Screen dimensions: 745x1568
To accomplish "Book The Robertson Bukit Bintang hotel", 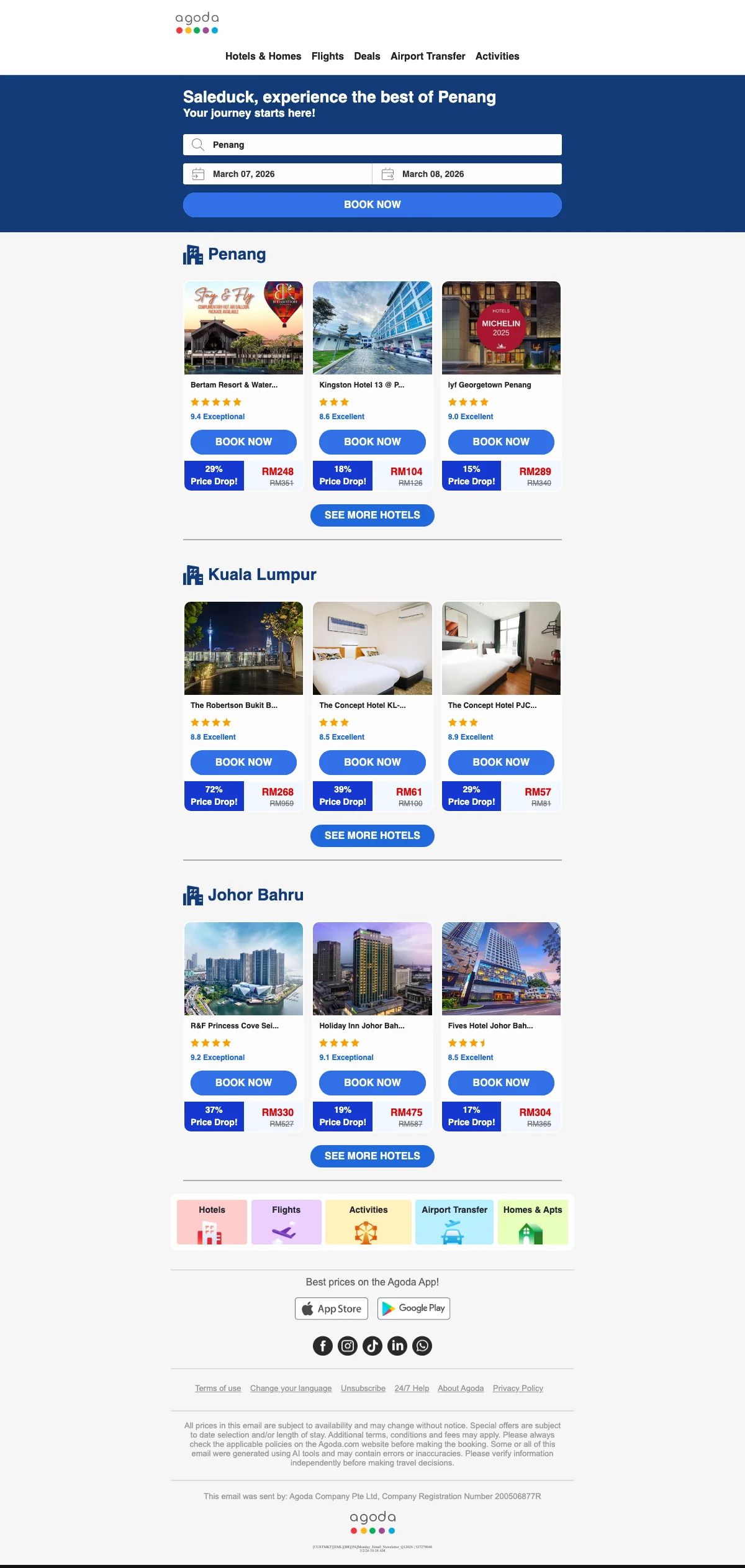I will (243, 762).
